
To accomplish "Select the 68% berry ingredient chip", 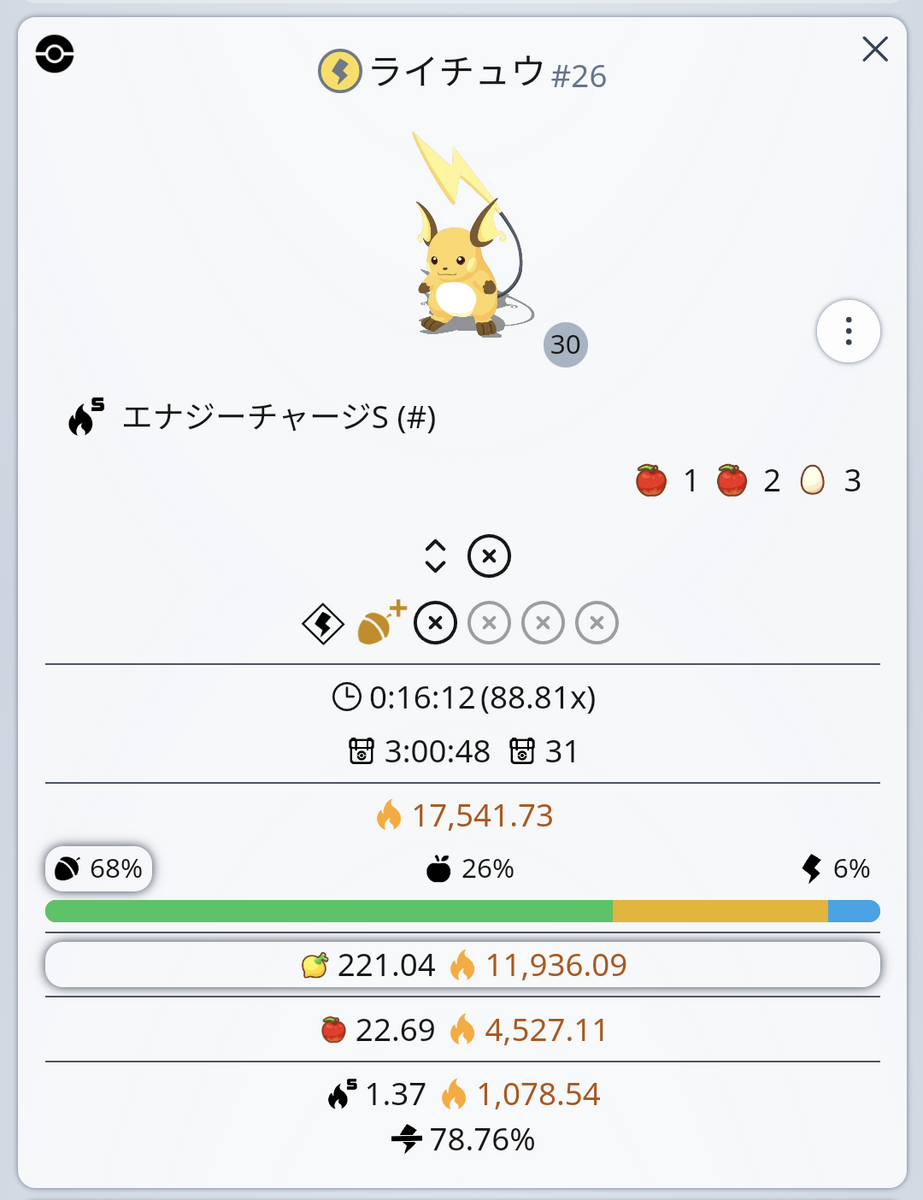I will tap(99, 869).
